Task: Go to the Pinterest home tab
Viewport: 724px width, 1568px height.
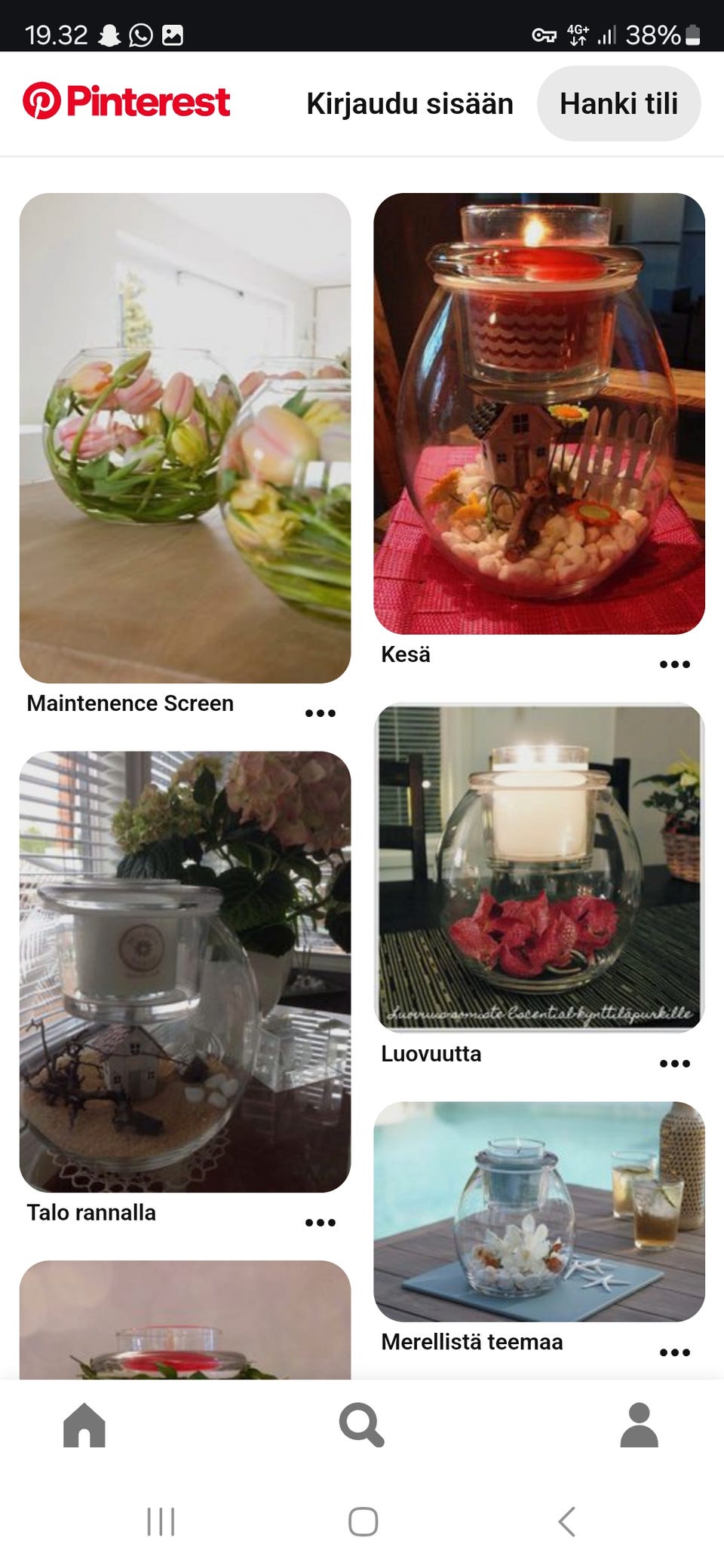Action: point(84,1425)
